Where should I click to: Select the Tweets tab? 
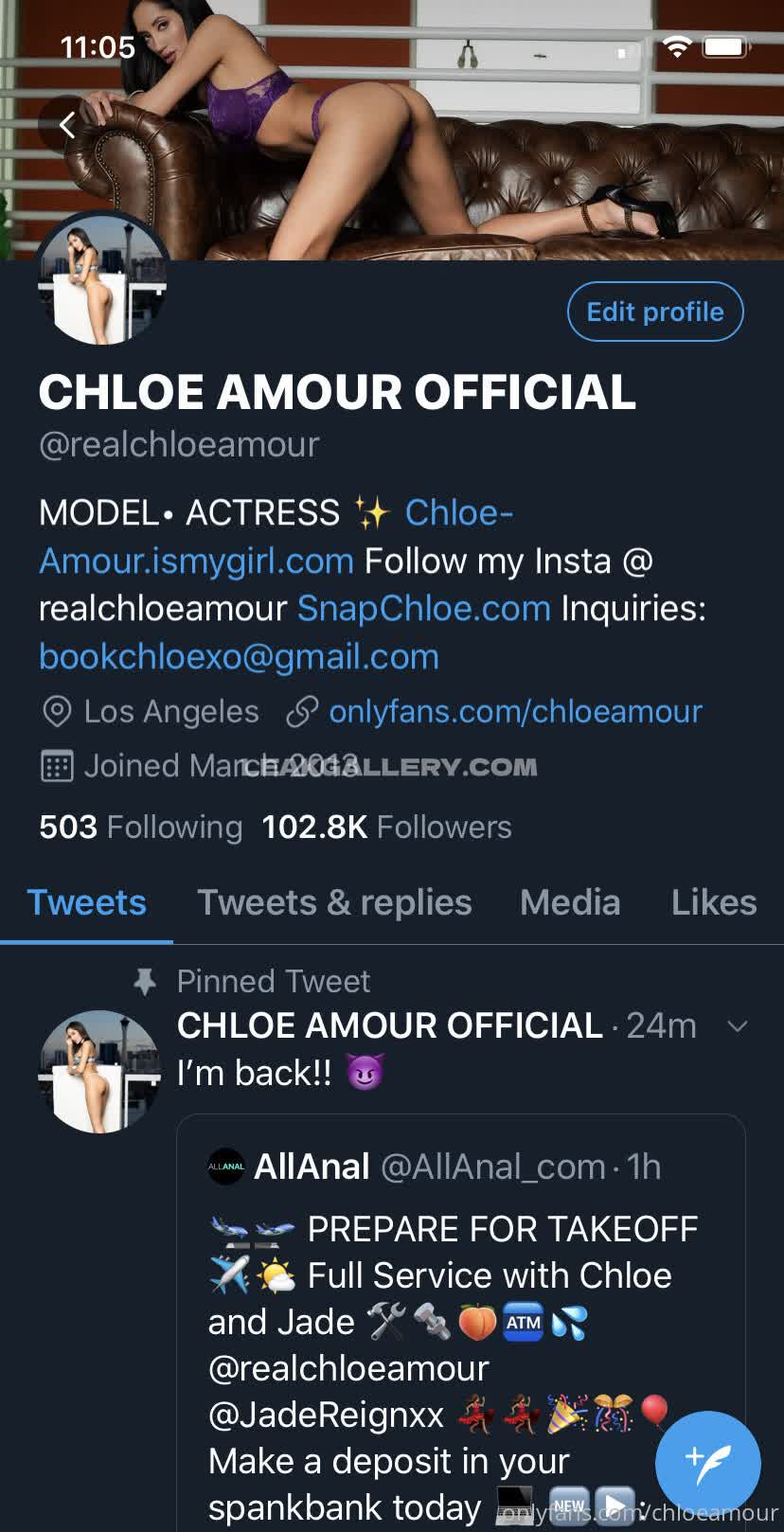pyautogui.click(x=86, y=902)
